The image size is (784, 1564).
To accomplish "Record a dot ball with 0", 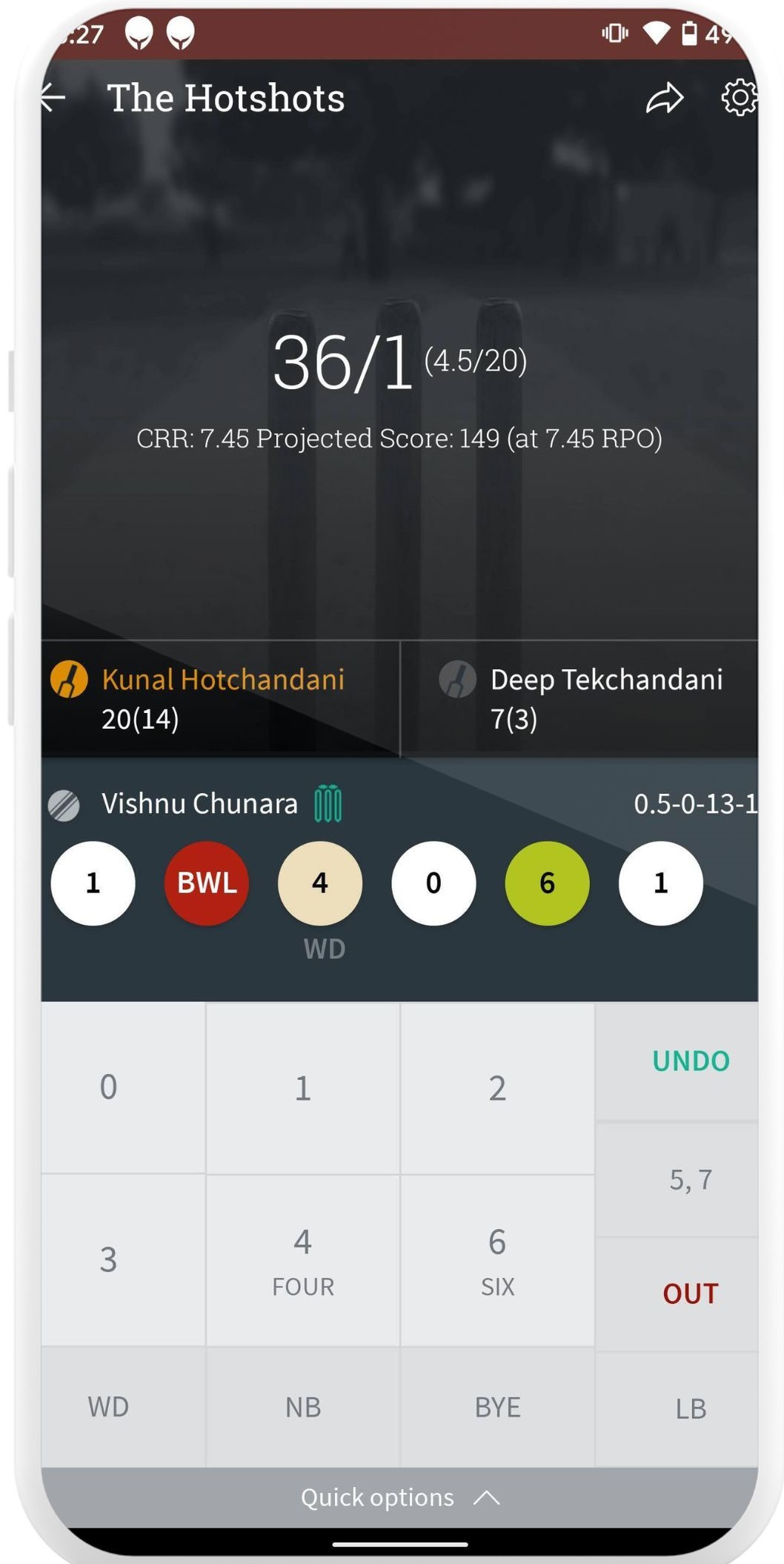I will [x=109, y=1087].
